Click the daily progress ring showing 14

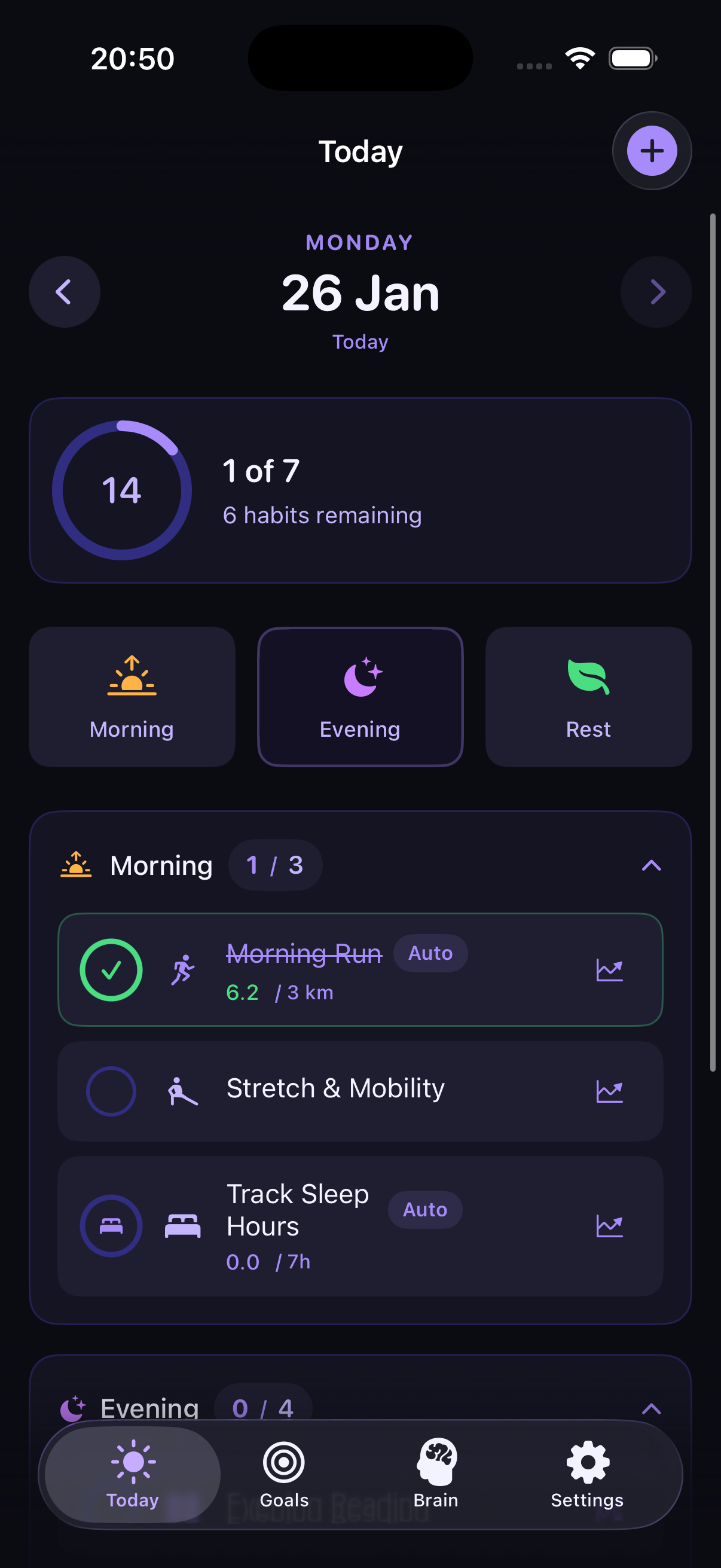pos(123,490)
